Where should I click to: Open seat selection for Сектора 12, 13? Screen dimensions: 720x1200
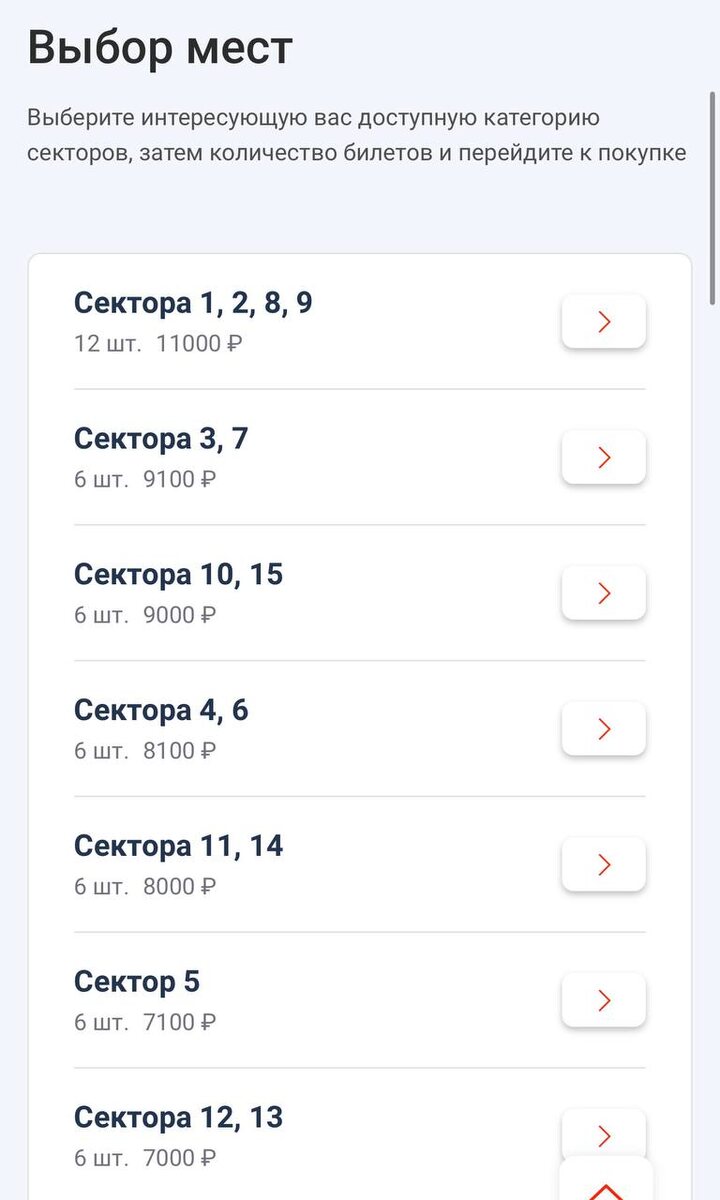tap(603, 1135)
